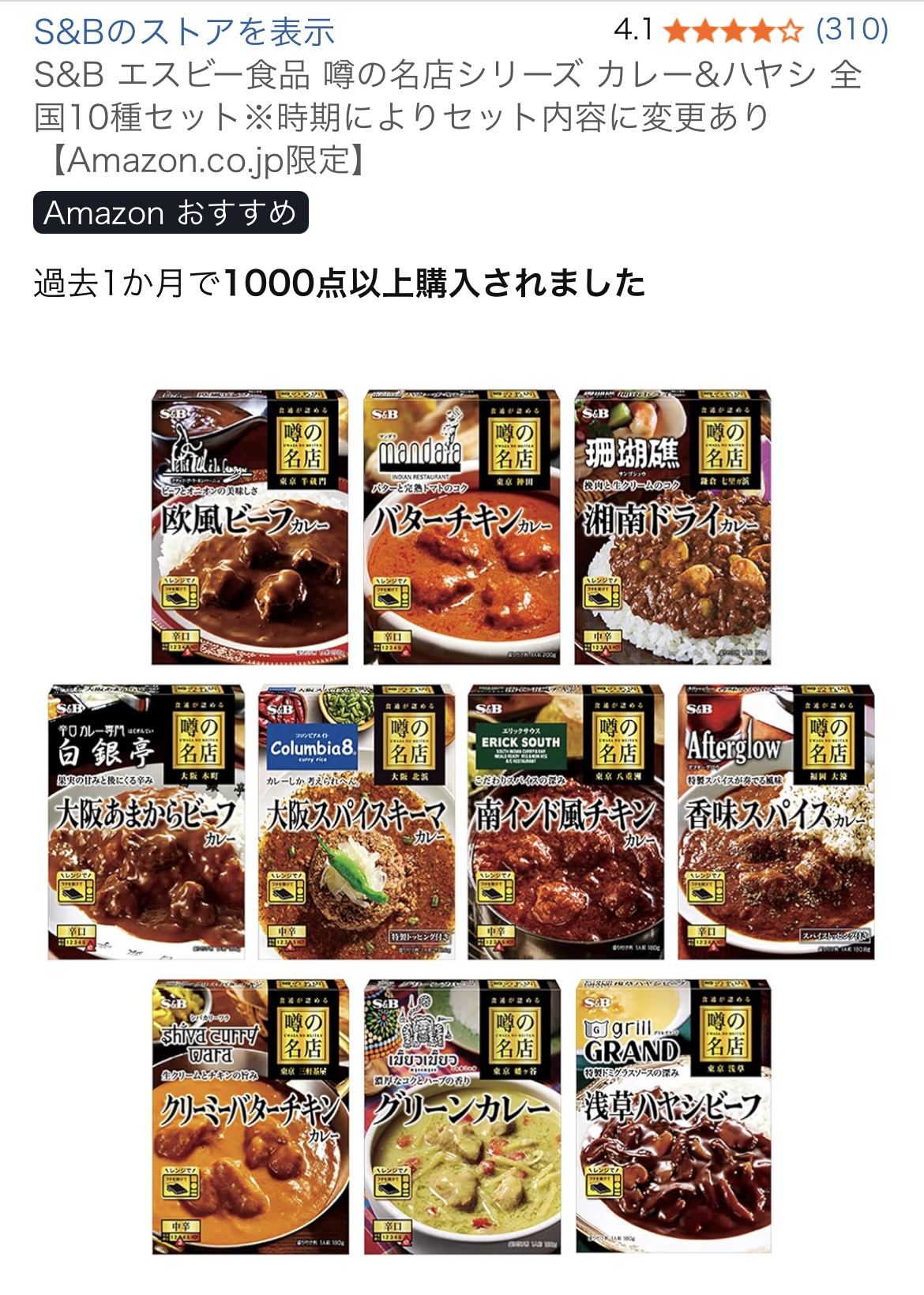Screen dimensions: 924x1295
Task: Tap the Amazon おすすめ badge
Action: [171, 213]
